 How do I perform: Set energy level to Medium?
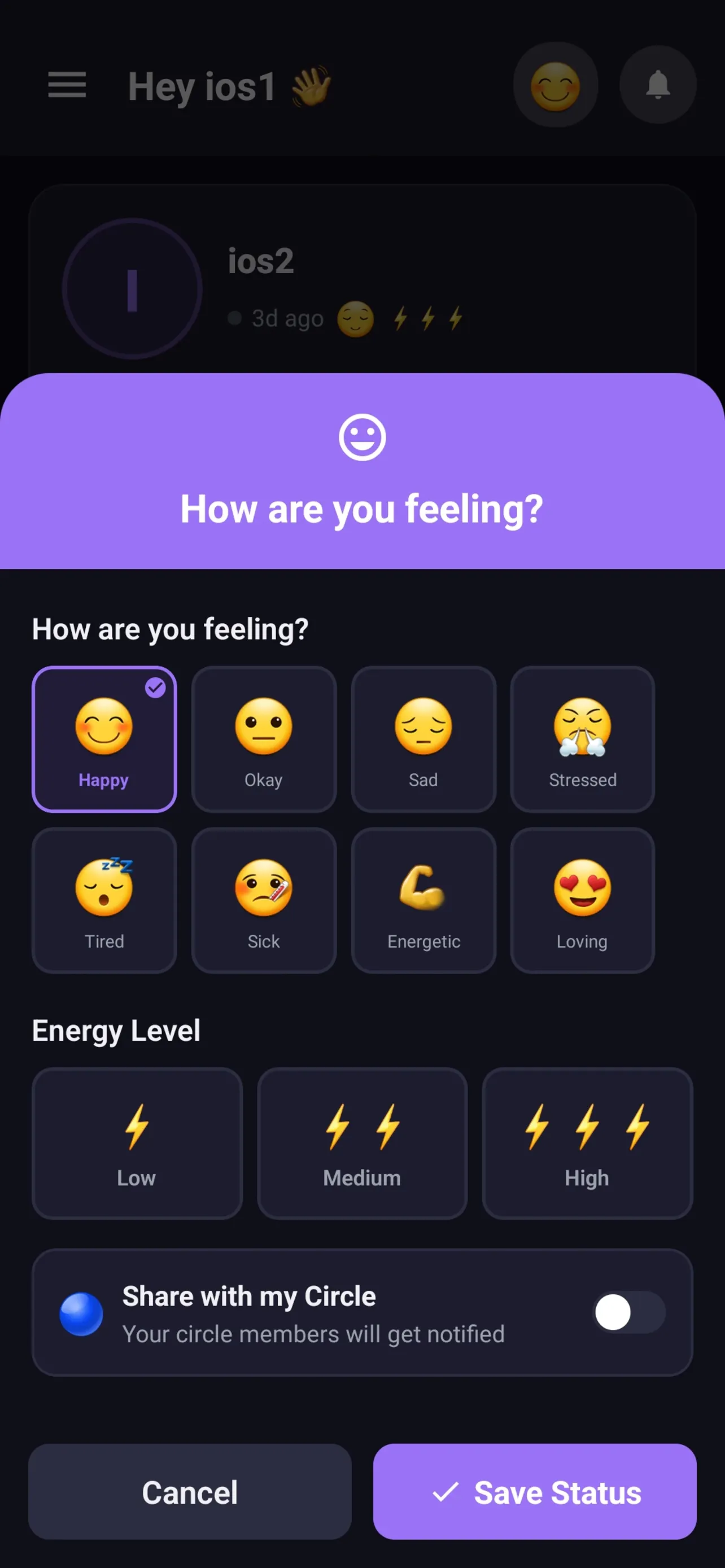tap(362, 1143)
